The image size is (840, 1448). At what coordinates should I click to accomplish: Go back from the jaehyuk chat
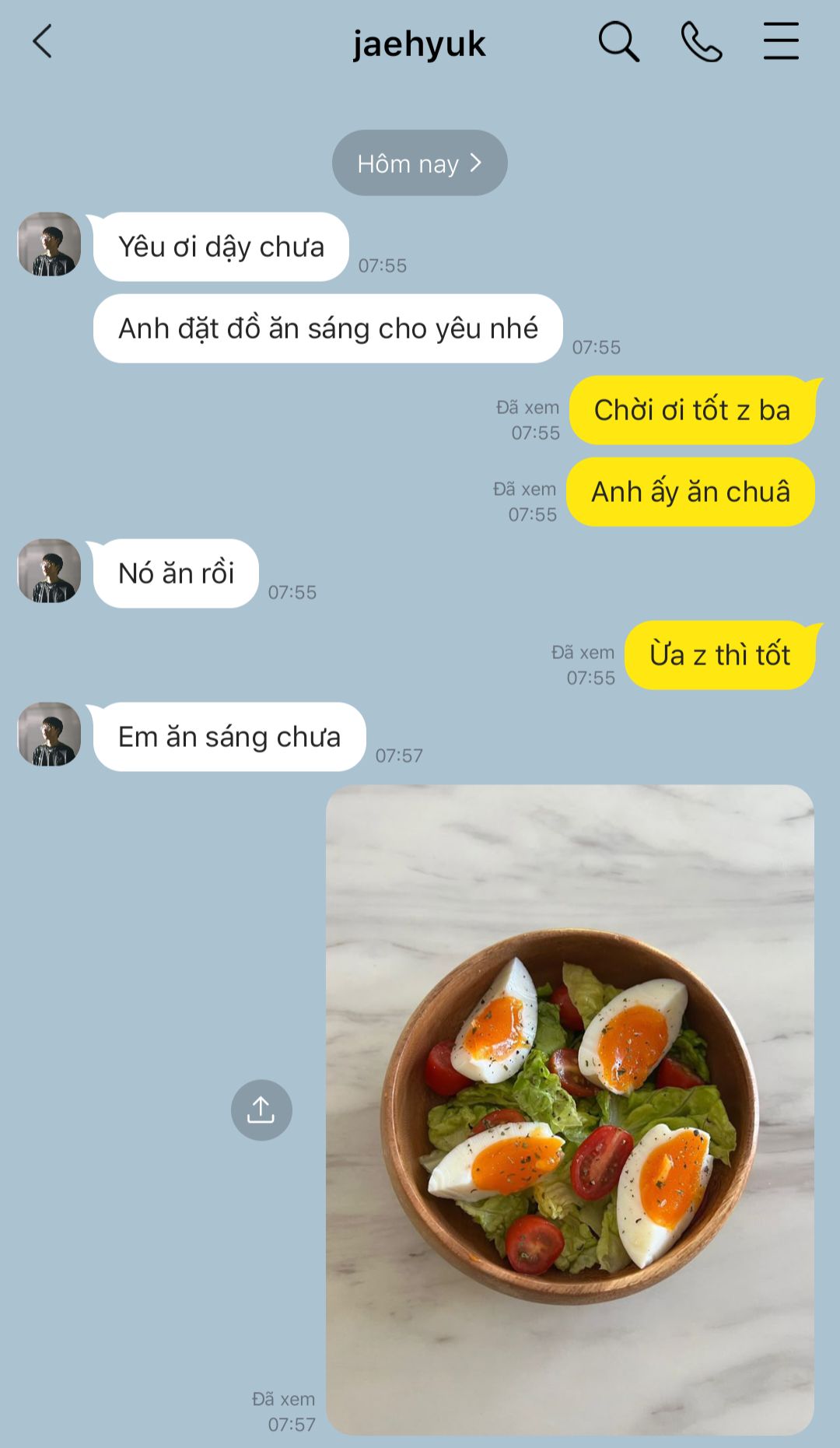43,41
